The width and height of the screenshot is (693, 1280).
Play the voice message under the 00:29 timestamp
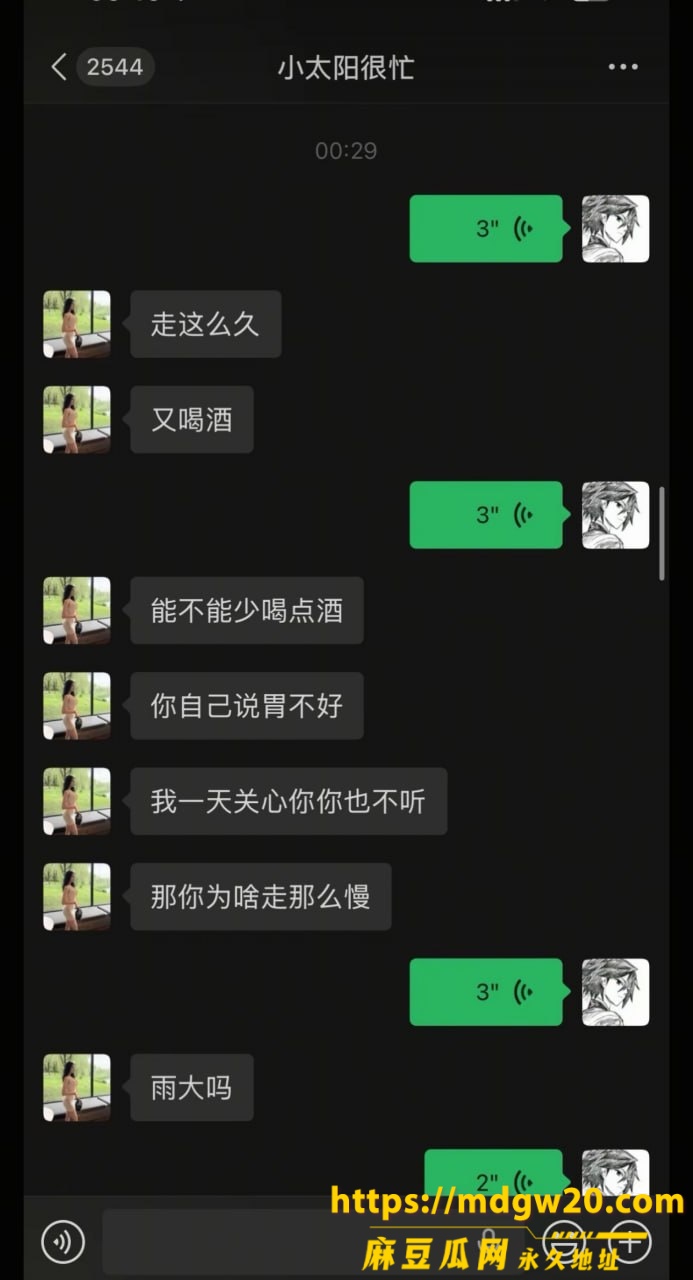click(487, 228)
